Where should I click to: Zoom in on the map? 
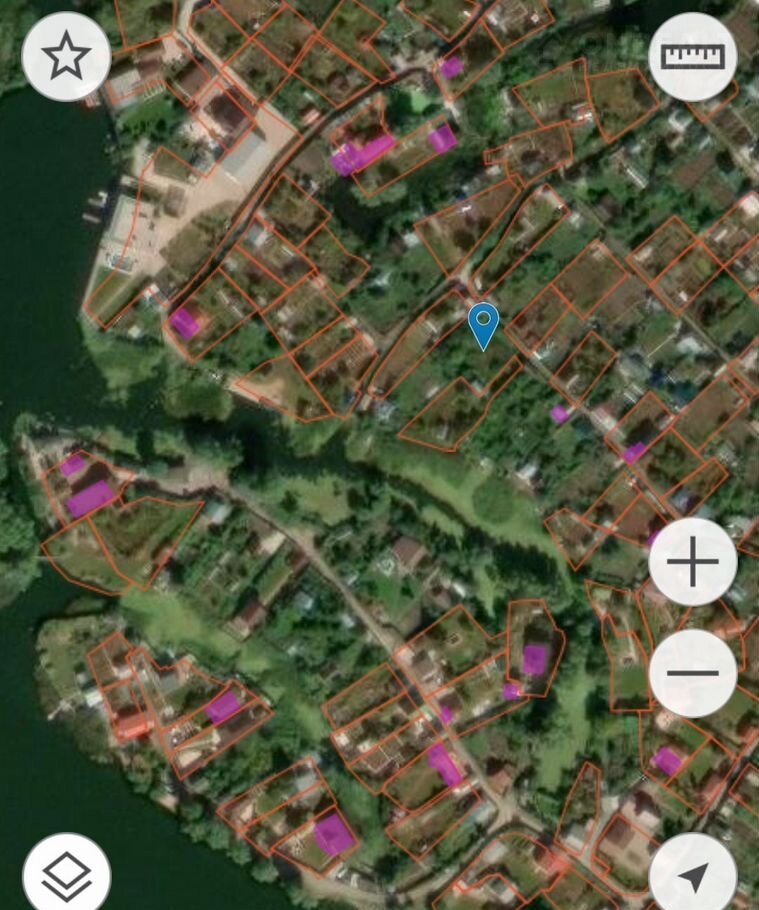[692, 562]
